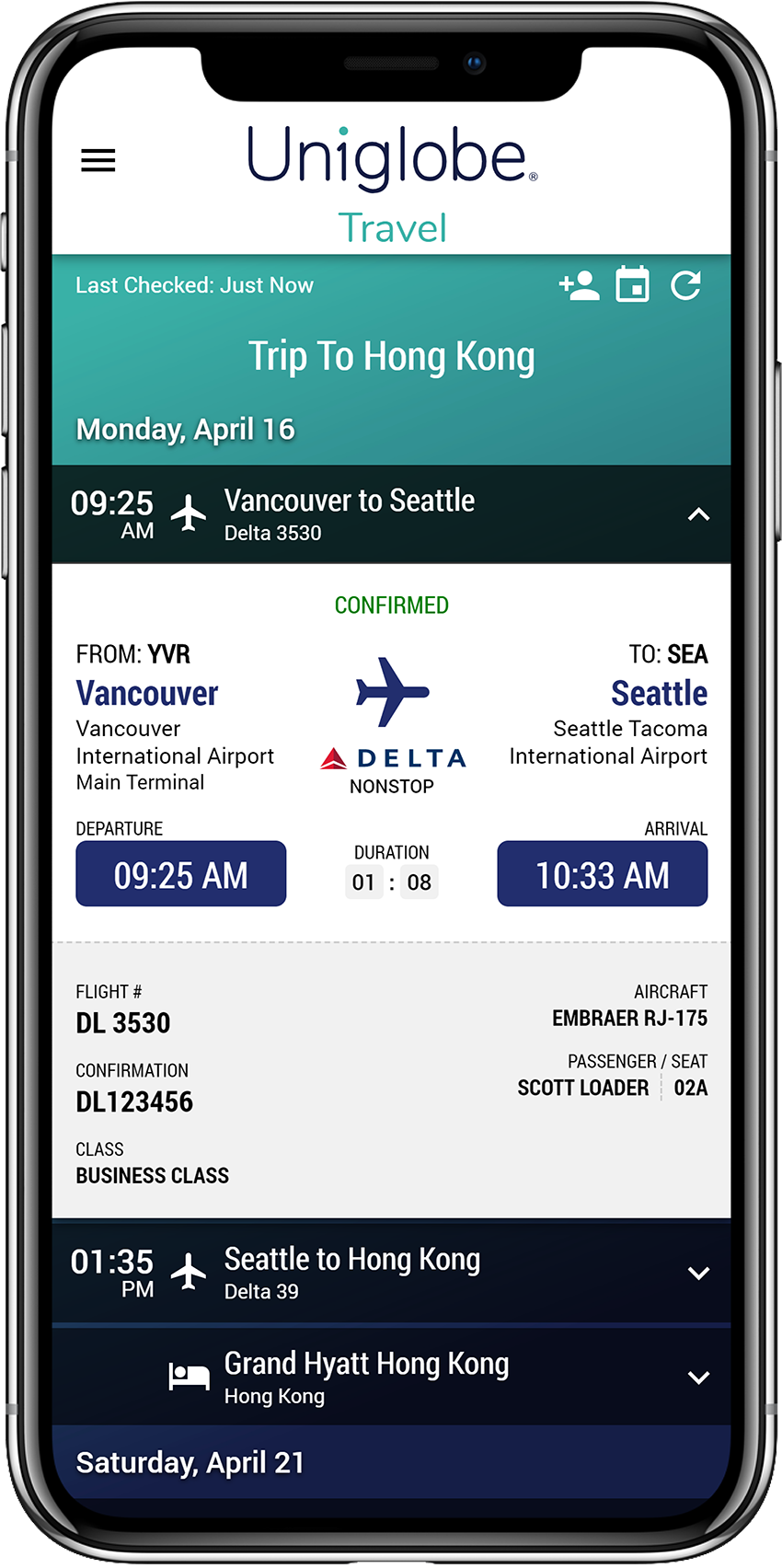The width and height of the screenshot is (782, 1568).
Task: Open the hamburger menu
Action: [x=98, y=161]
